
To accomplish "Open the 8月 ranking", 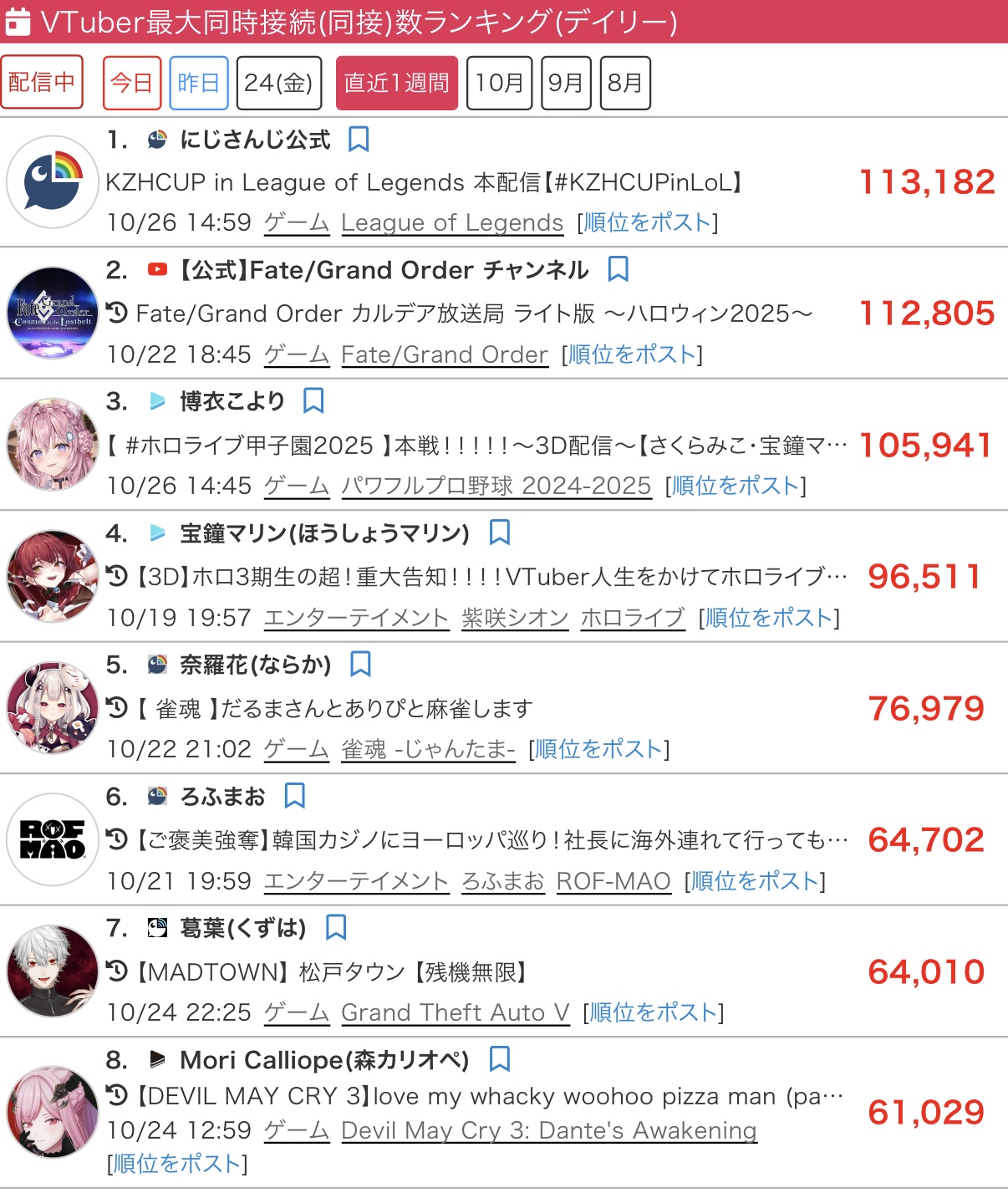I will pyautogui.click(x=625, y=83).
